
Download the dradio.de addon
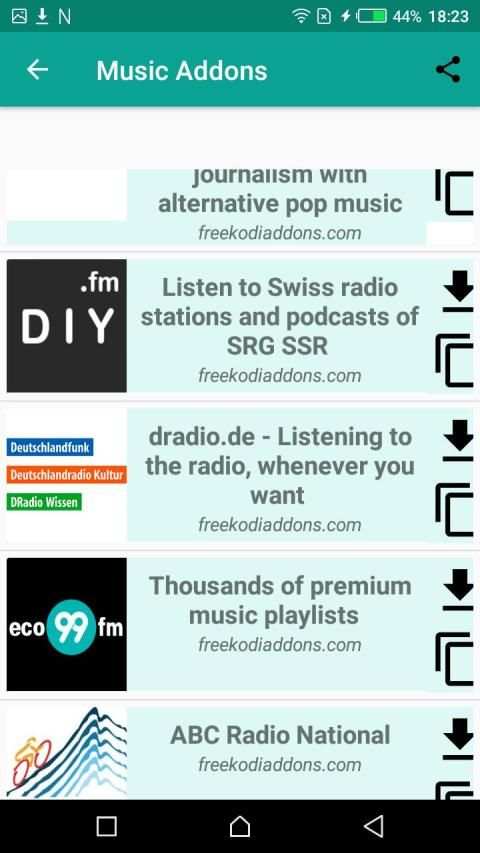click(x=458, y=441)
